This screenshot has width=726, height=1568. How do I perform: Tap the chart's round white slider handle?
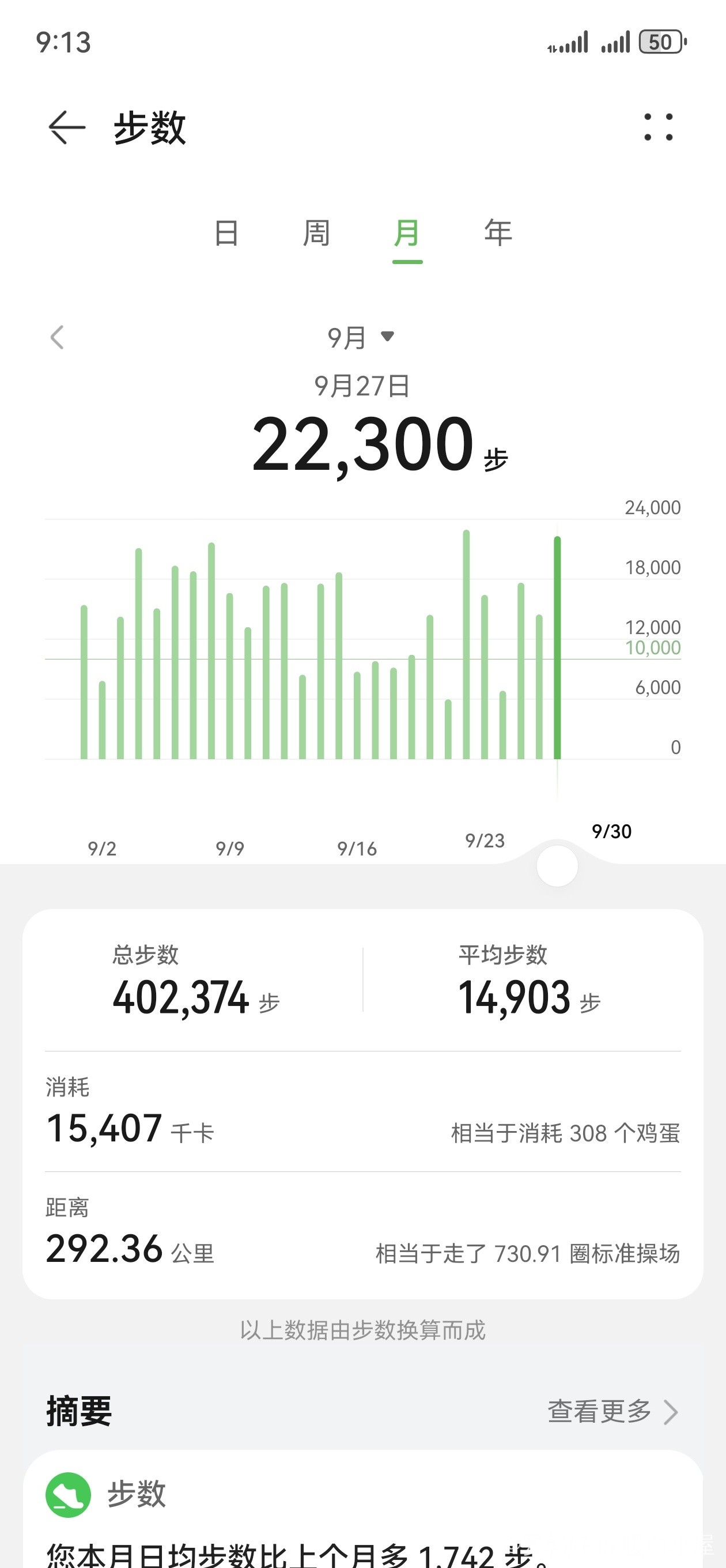pos(557,865)
